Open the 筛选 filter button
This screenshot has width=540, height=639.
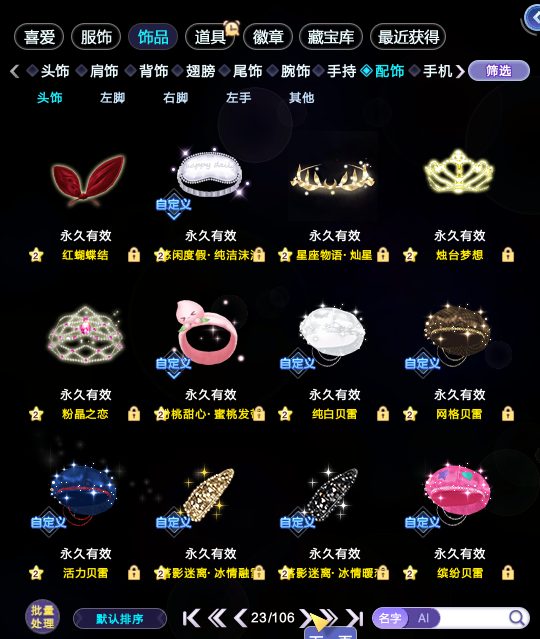pyautogui.click(x=499, y=71)
